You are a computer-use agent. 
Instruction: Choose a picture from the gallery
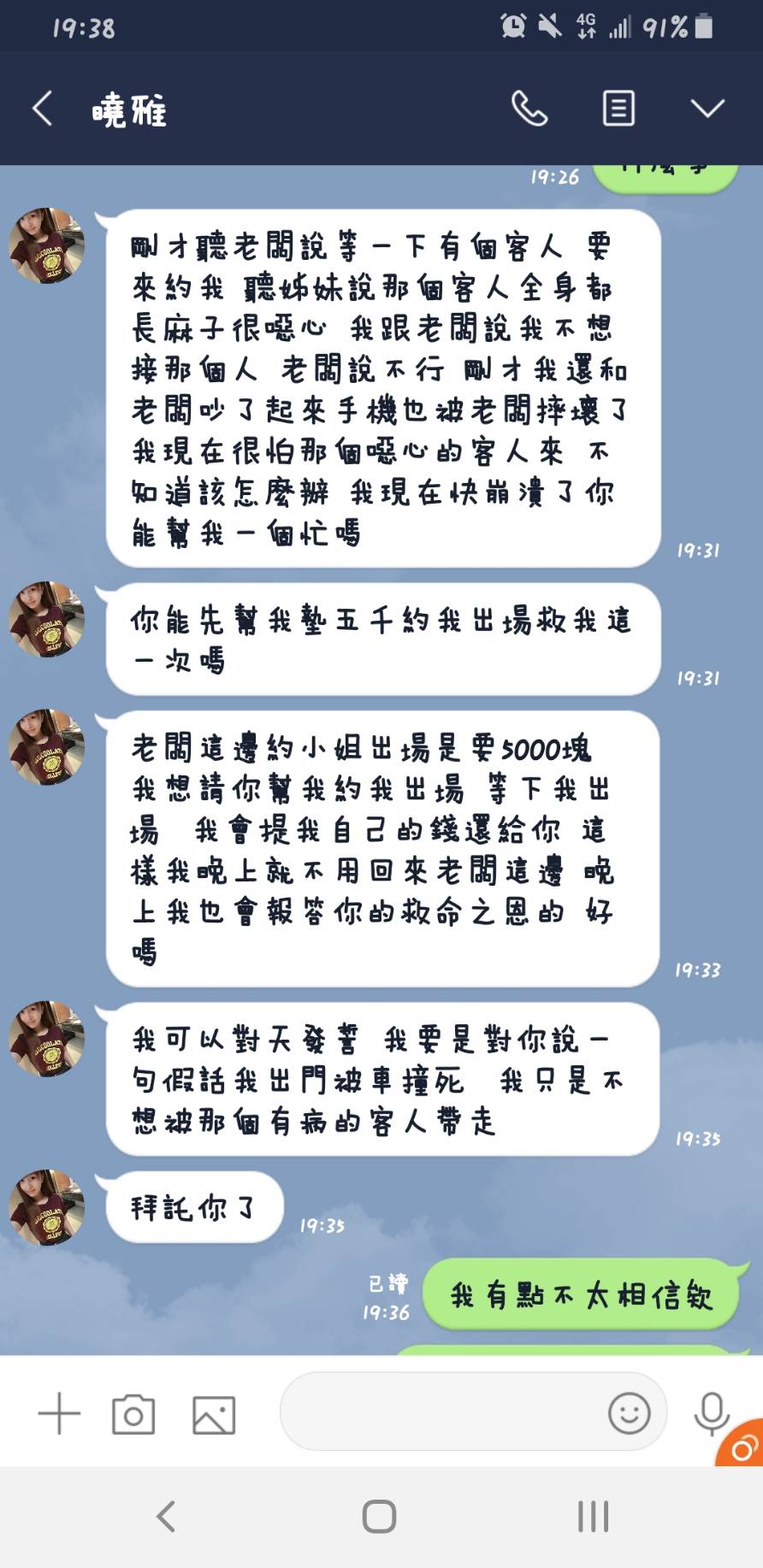click(214, 1414)
